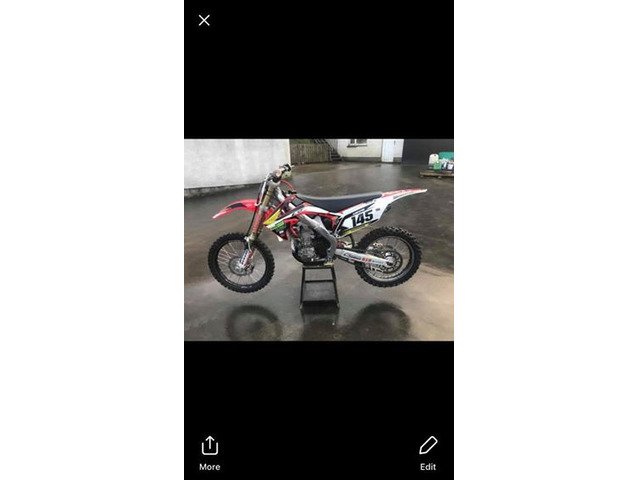The image size is (640, 480).
Task: Close the photo viewer
Action: click(x=204, y=20)
